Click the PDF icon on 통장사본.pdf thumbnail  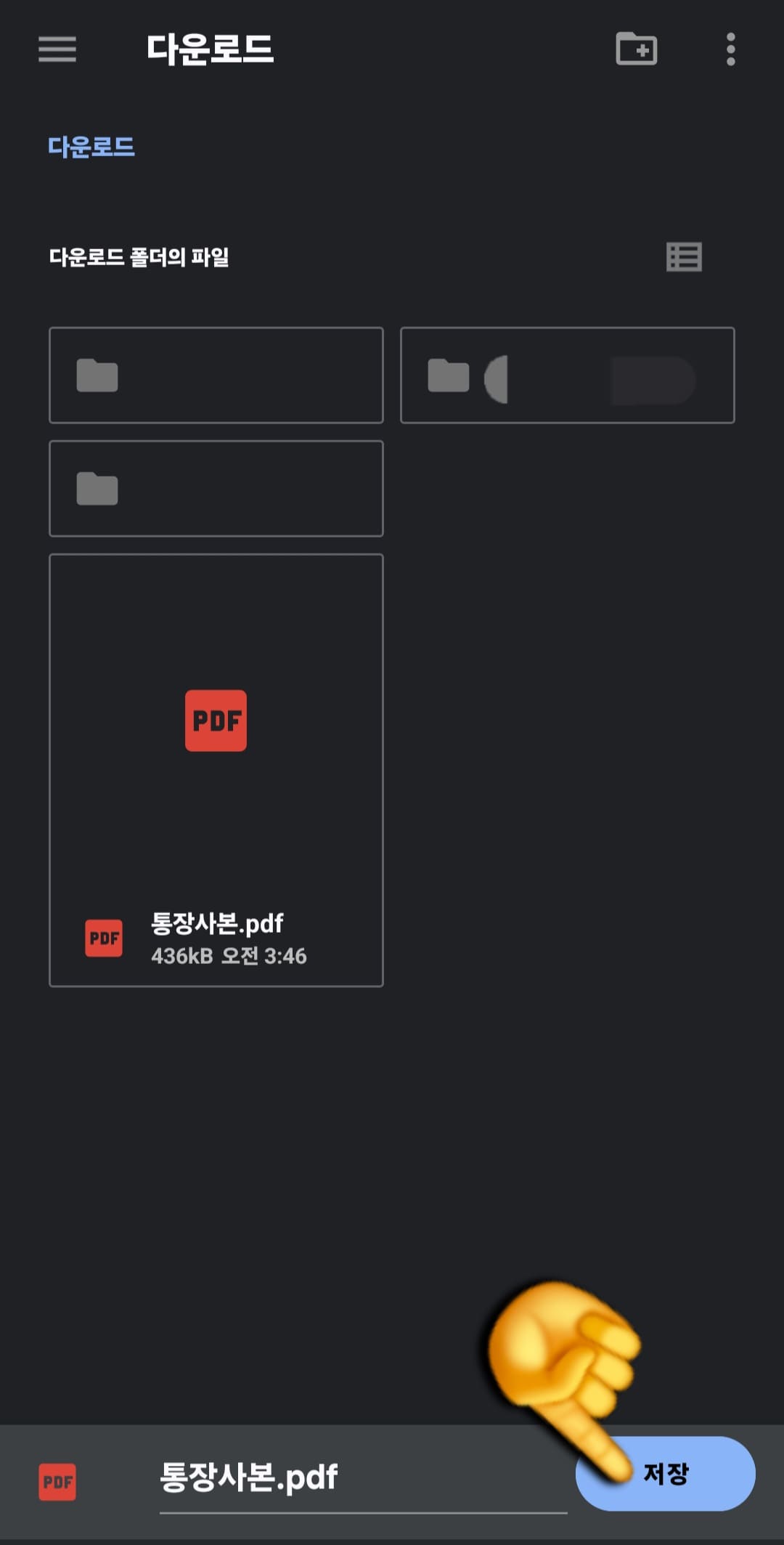pos(216,720)
